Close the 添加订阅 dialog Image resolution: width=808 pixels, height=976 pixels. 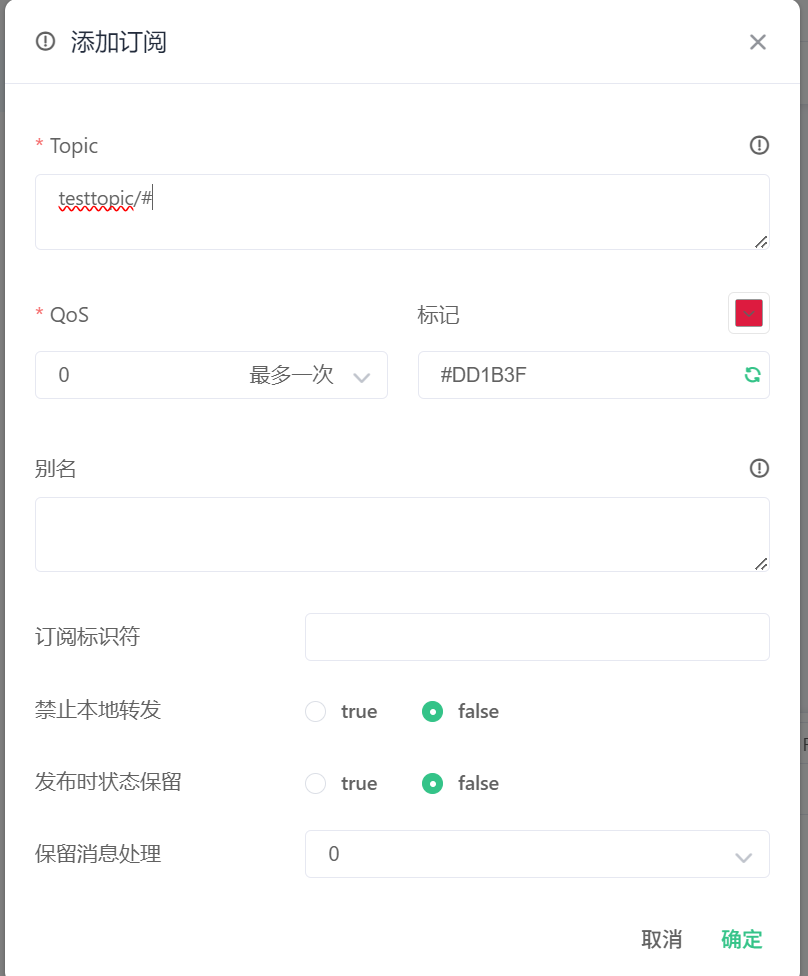coord(757,42)
